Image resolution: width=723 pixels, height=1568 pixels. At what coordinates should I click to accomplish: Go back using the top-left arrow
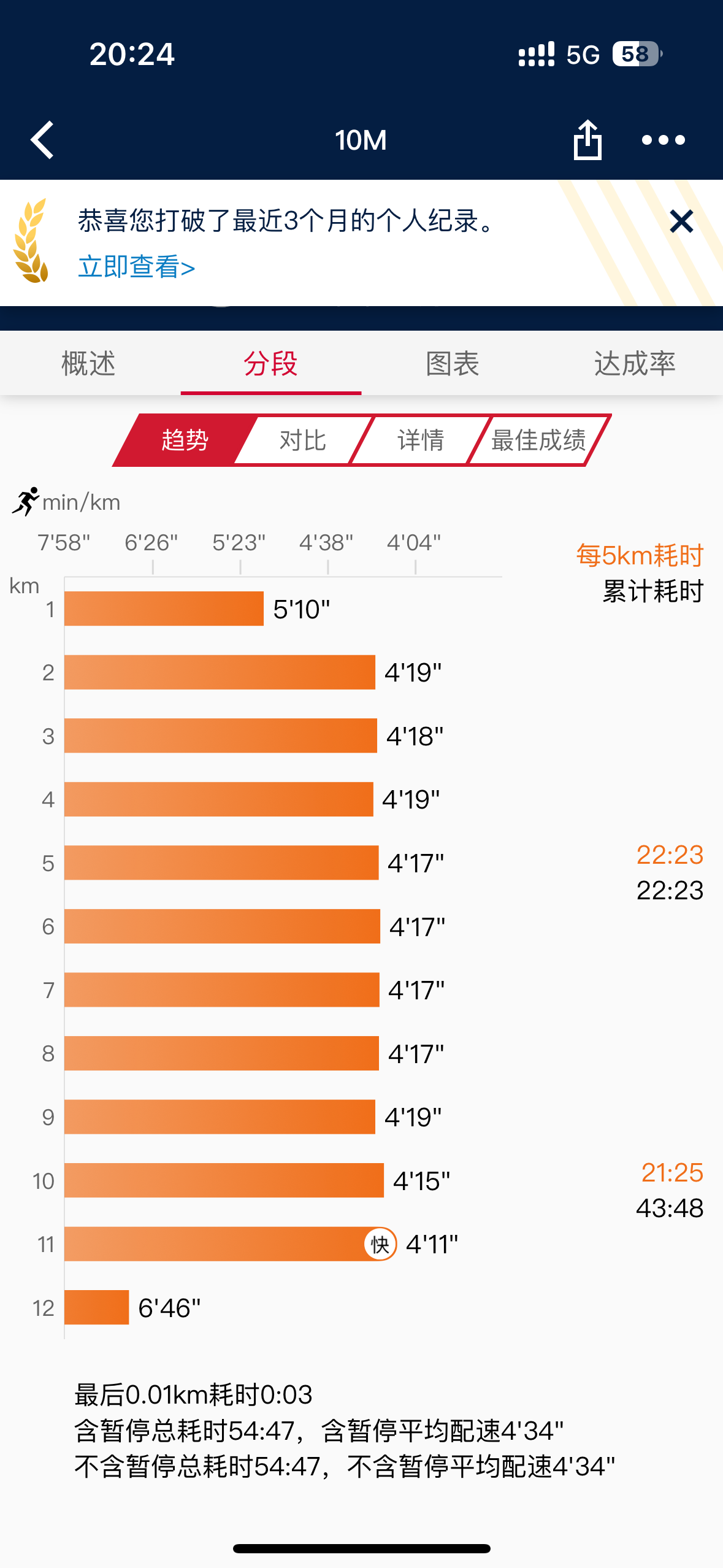(42, 140)
